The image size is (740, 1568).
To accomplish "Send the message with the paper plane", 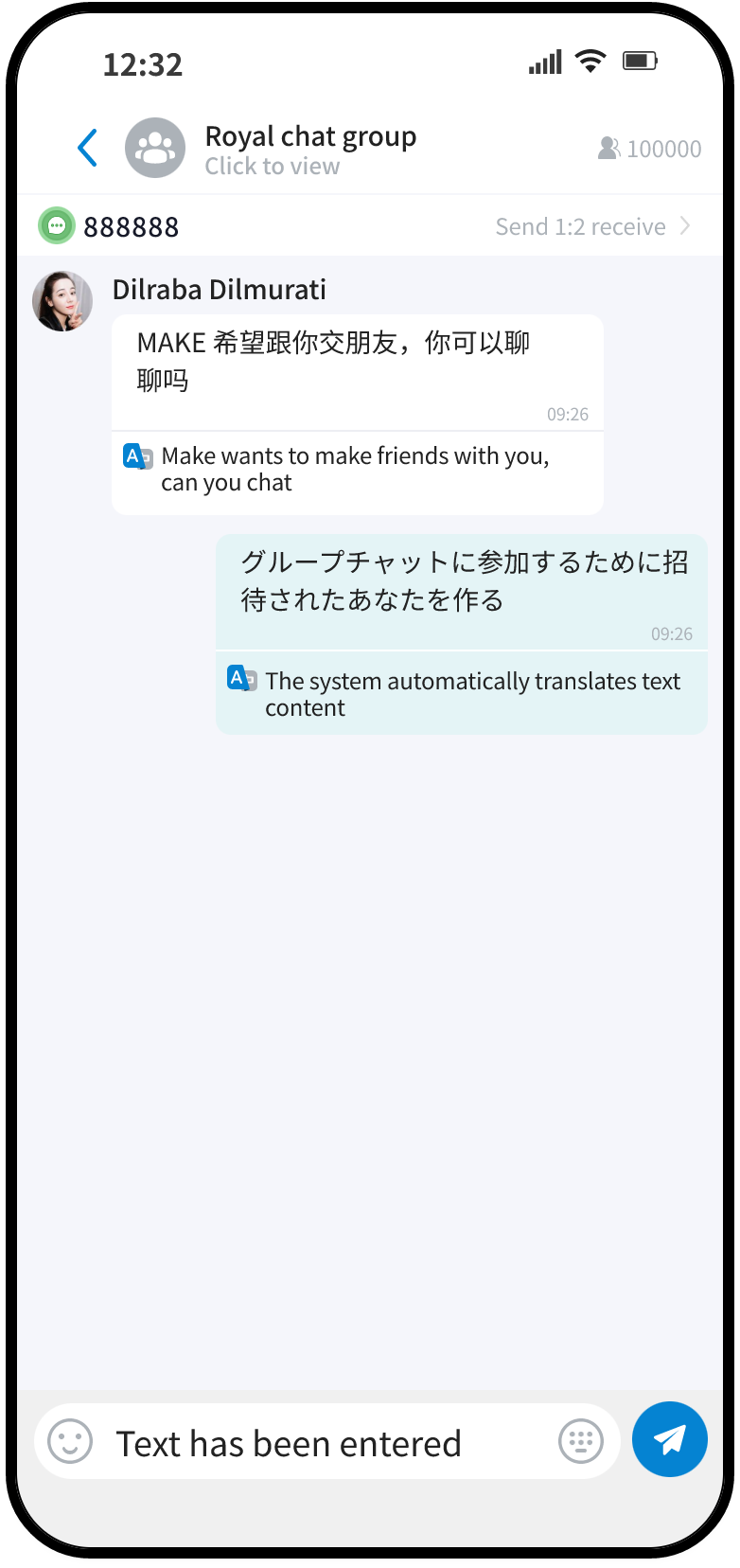I will tap(669, 1439).
